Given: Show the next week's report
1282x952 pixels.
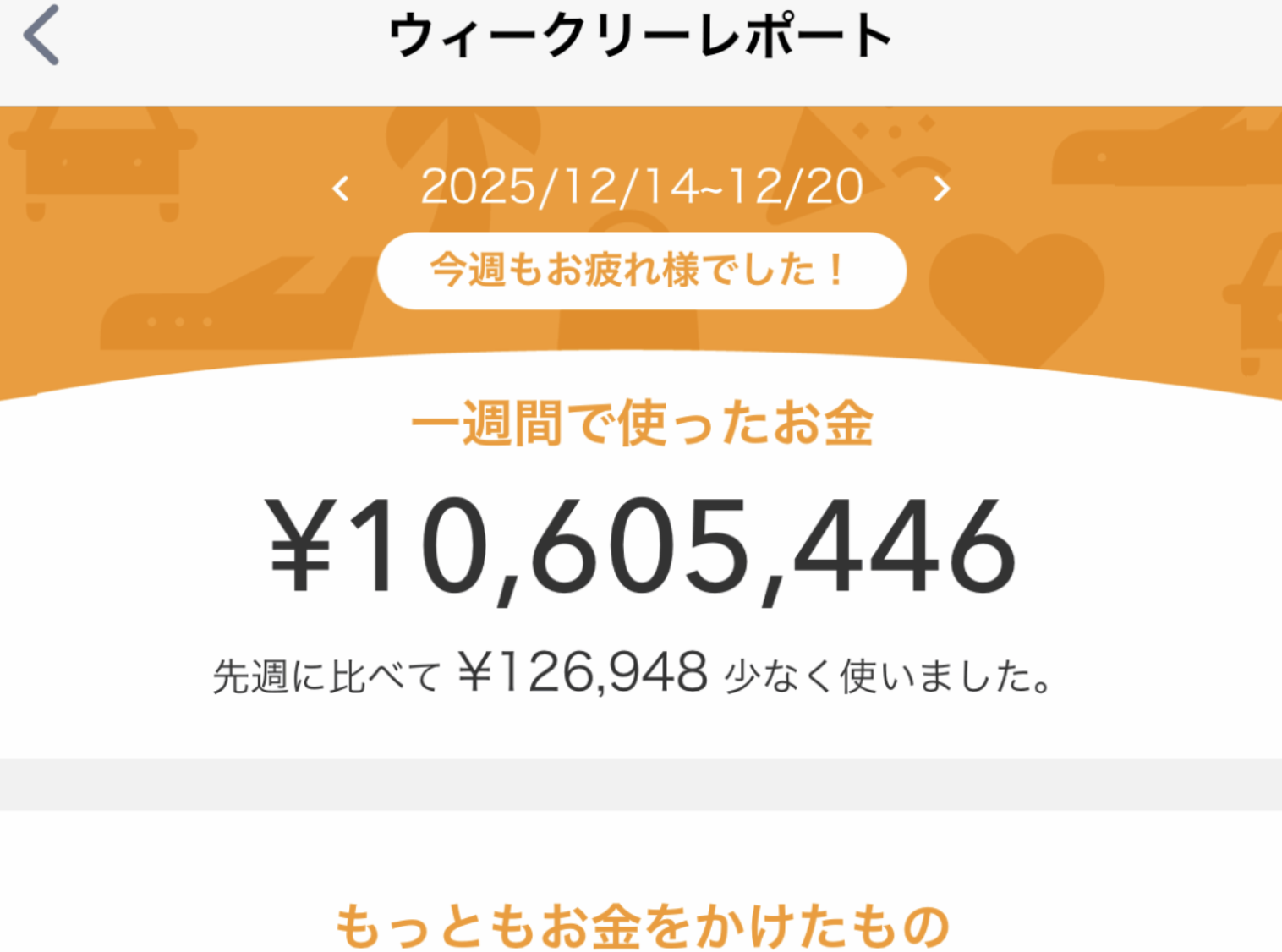Looking at the screenshot, I should pos(941,188).
